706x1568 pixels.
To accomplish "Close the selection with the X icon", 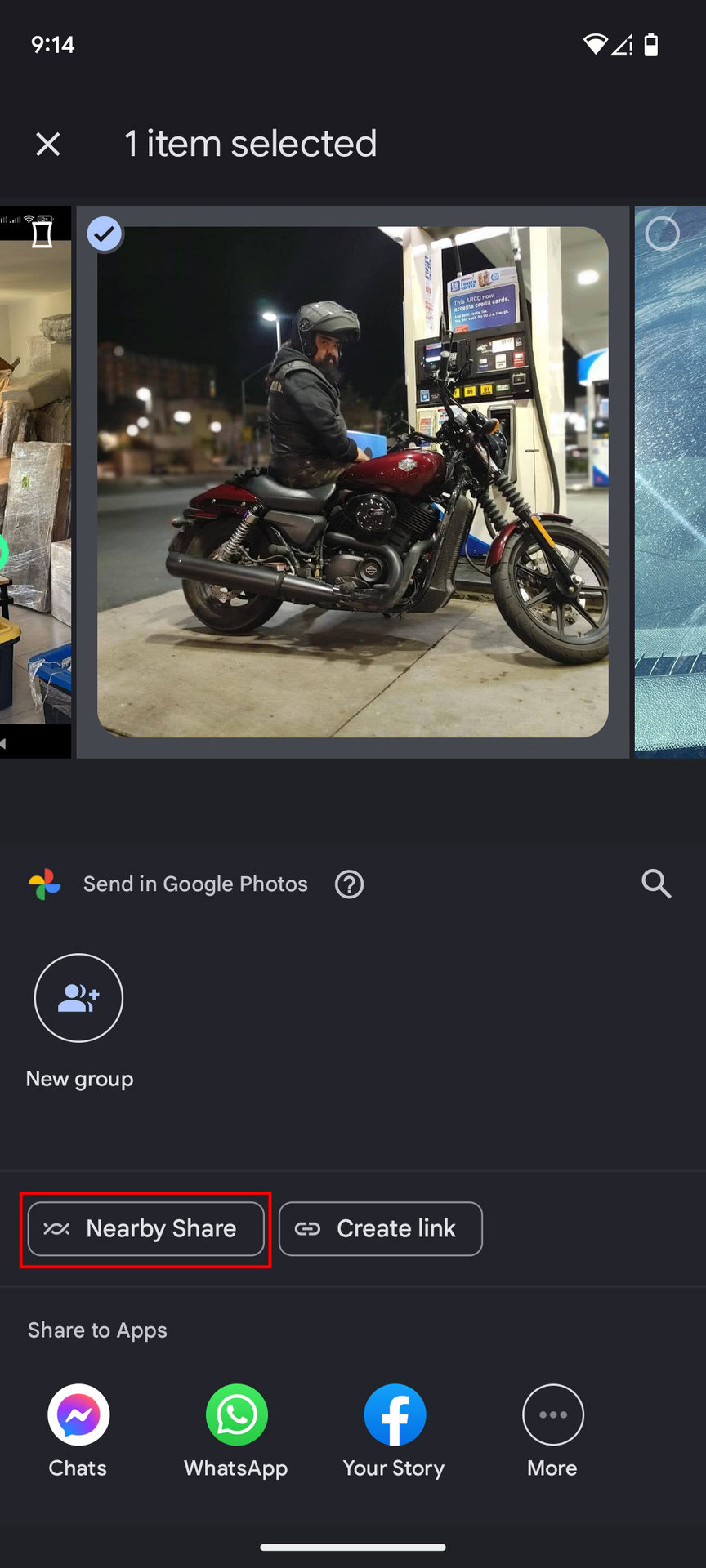I will [48, 145].
